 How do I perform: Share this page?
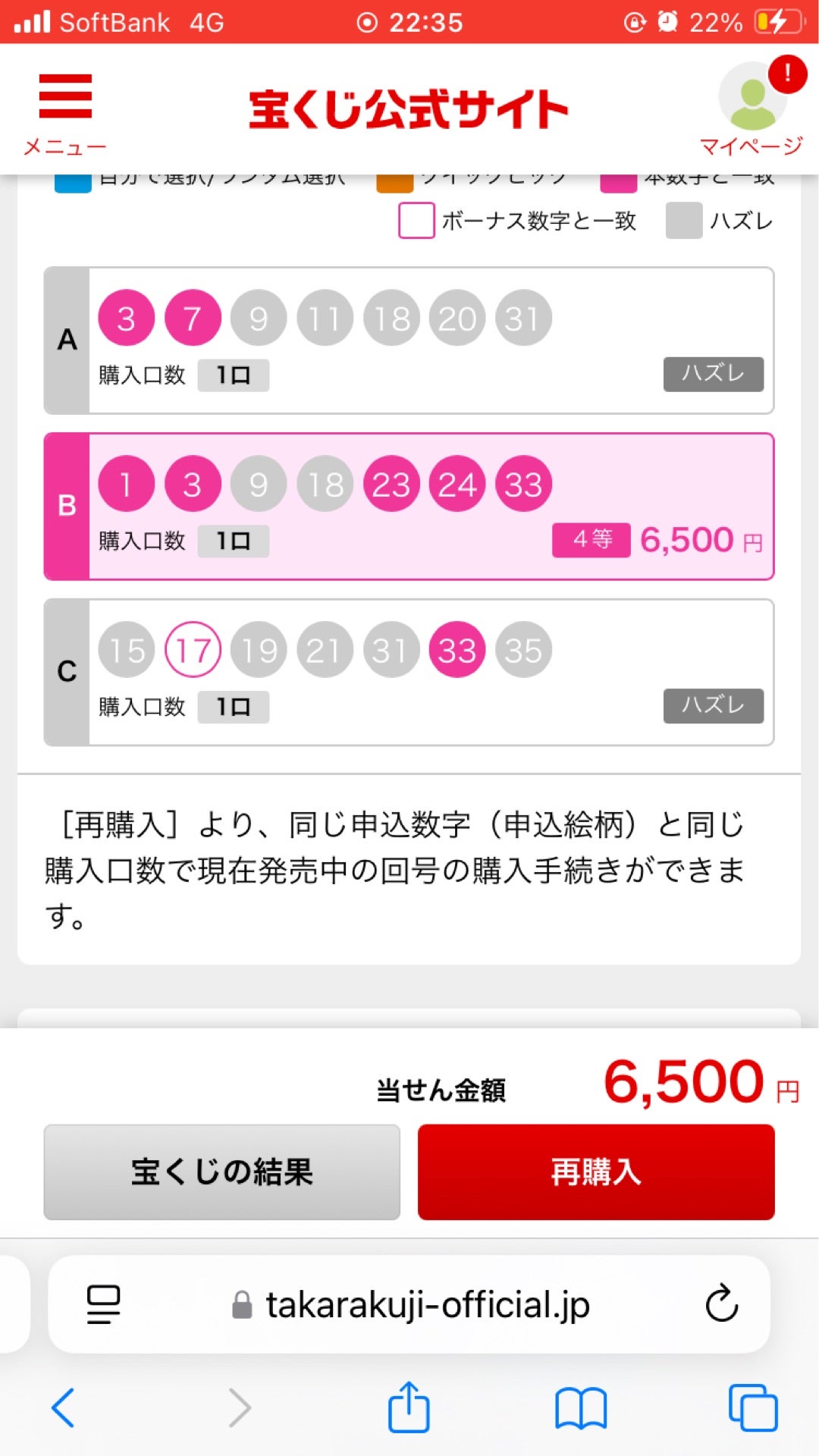(x=409, y=1407)
